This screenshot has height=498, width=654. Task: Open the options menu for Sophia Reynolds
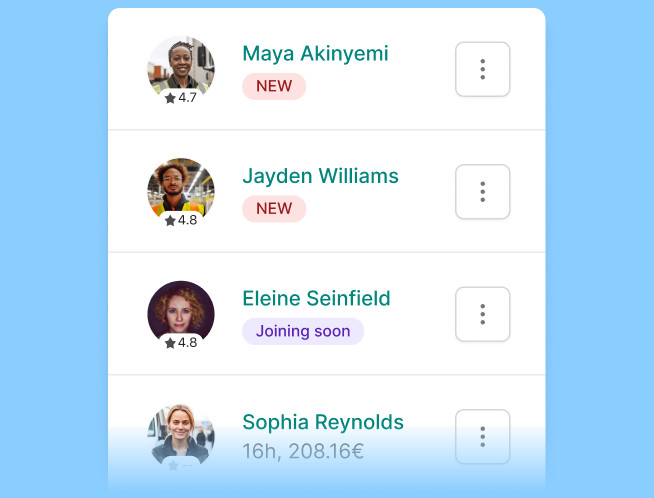pos(482,436)
